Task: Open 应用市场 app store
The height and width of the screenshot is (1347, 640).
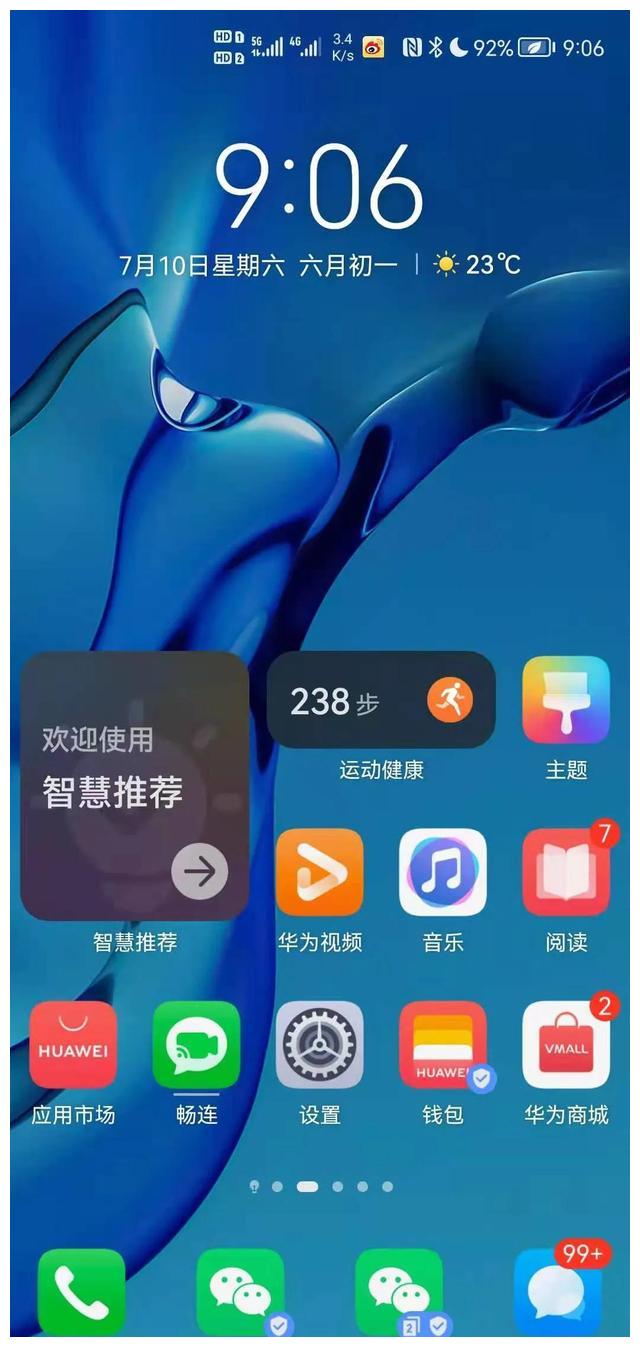Action: [73, 1045]
